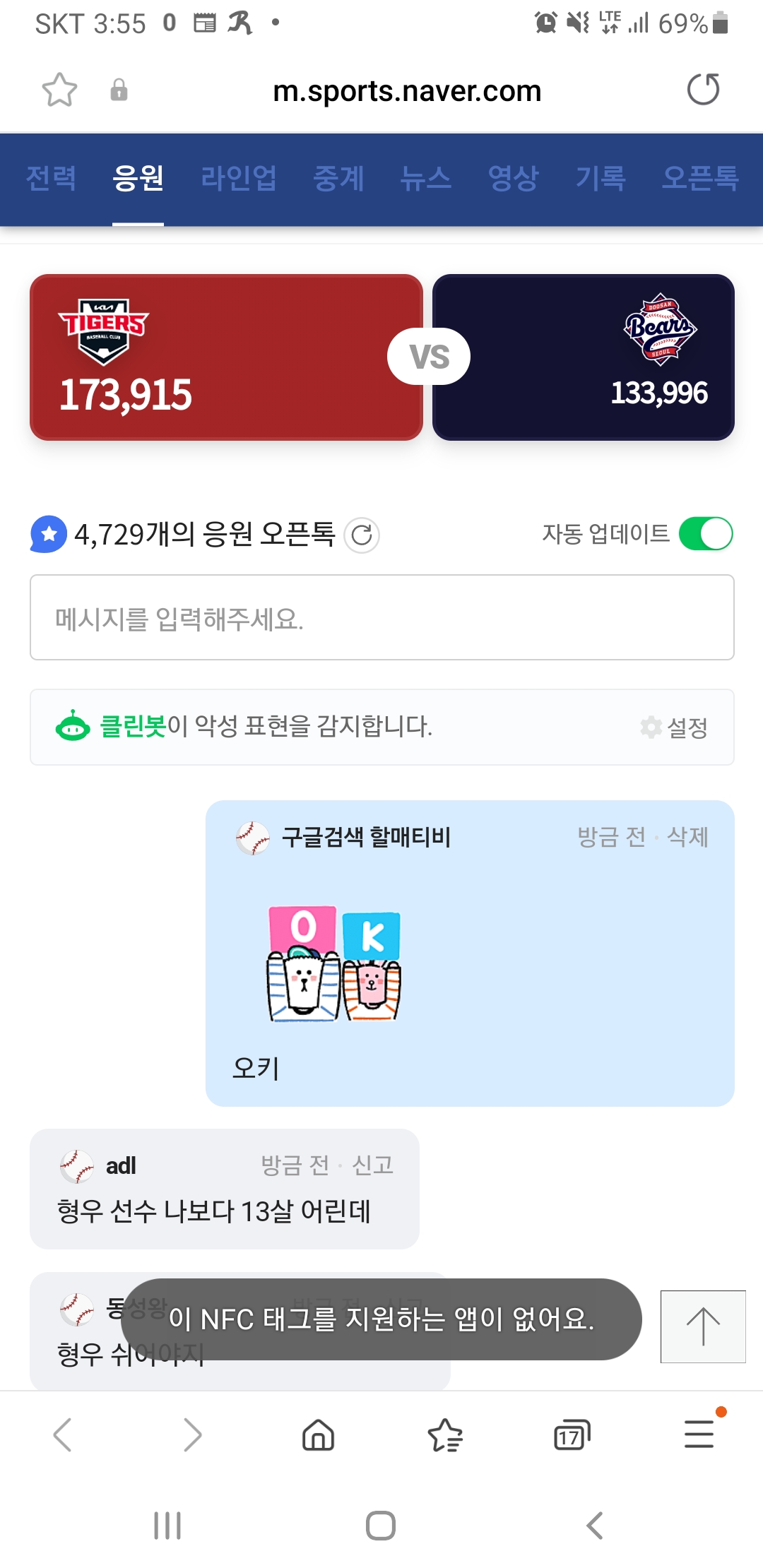Report adl's message with 신고
Image resolution: width=763 pixels, height=1568 pixels.
click(x=372, y=1165)
